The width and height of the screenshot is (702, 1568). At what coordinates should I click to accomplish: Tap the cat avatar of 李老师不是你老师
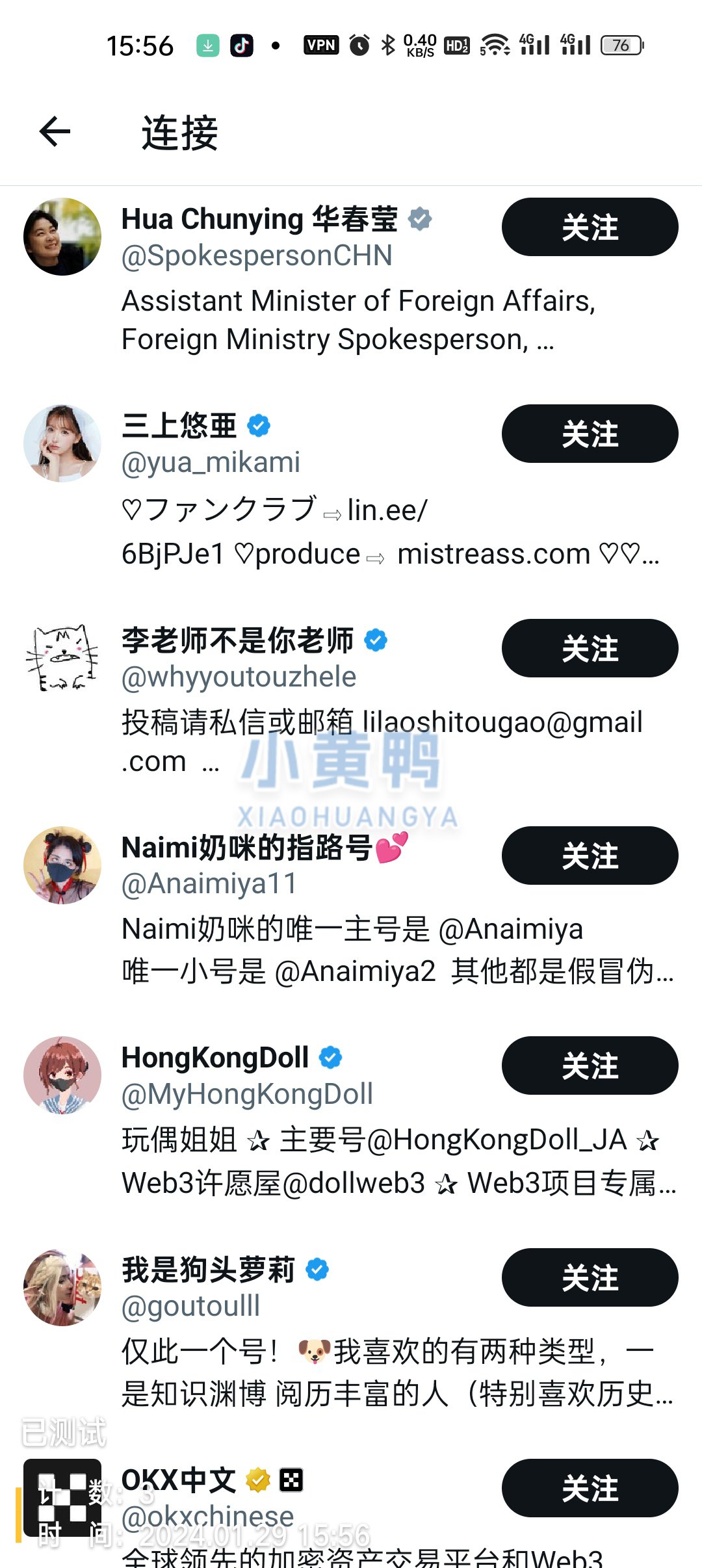pyautogui.click(x=62, y=657)
